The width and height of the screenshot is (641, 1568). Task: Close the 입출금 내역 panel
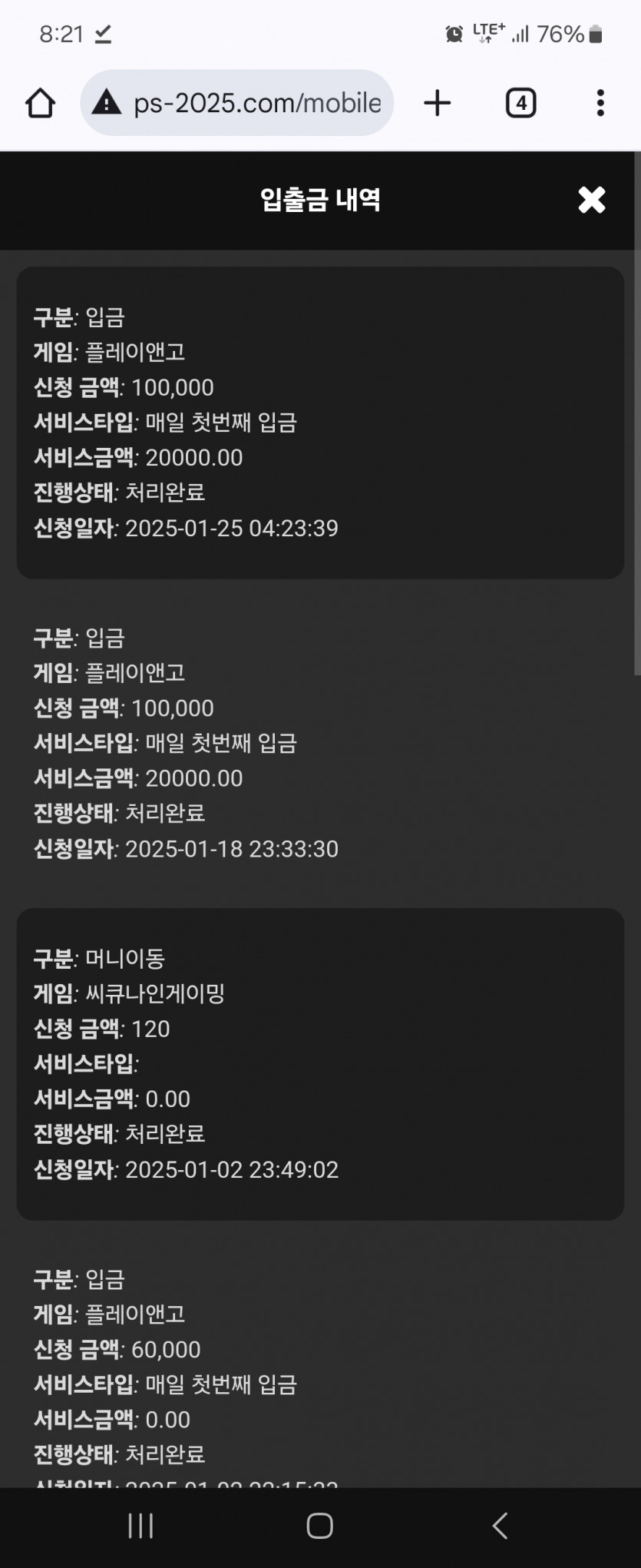[x=591, y=200]
